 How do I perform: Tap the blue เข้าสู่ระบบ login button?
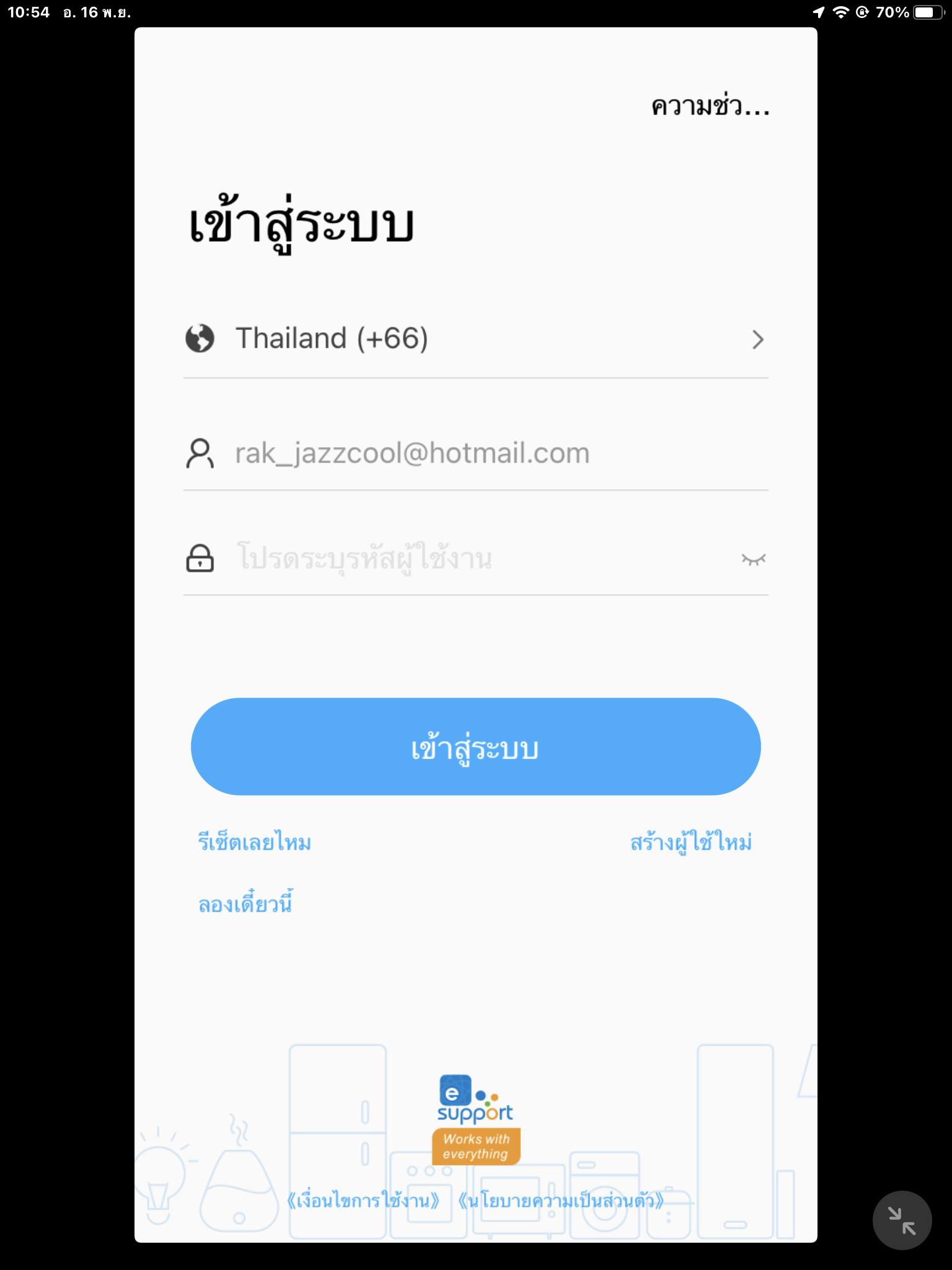point(475,747)
